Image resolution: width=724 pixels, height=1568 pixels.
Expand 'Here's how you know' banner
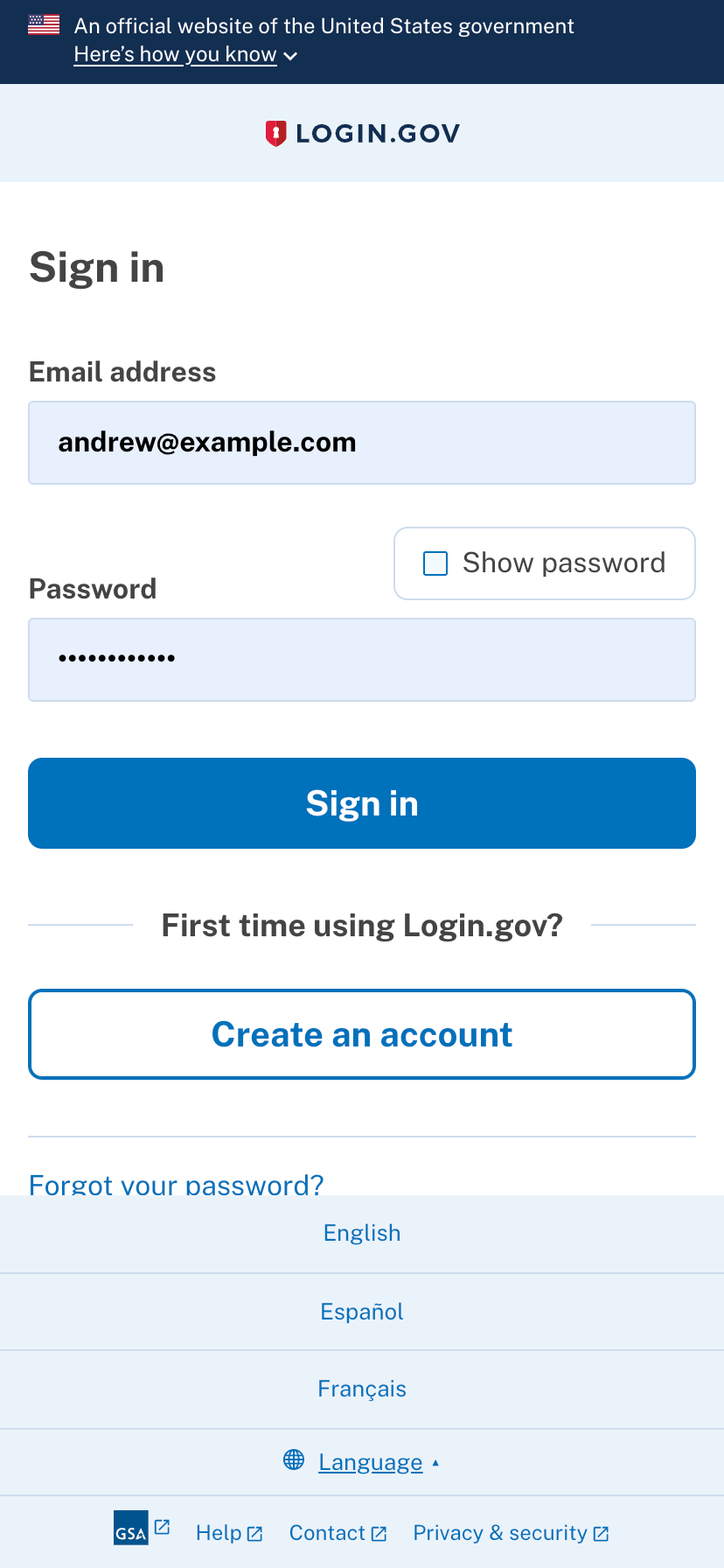[x=184, y=54]
